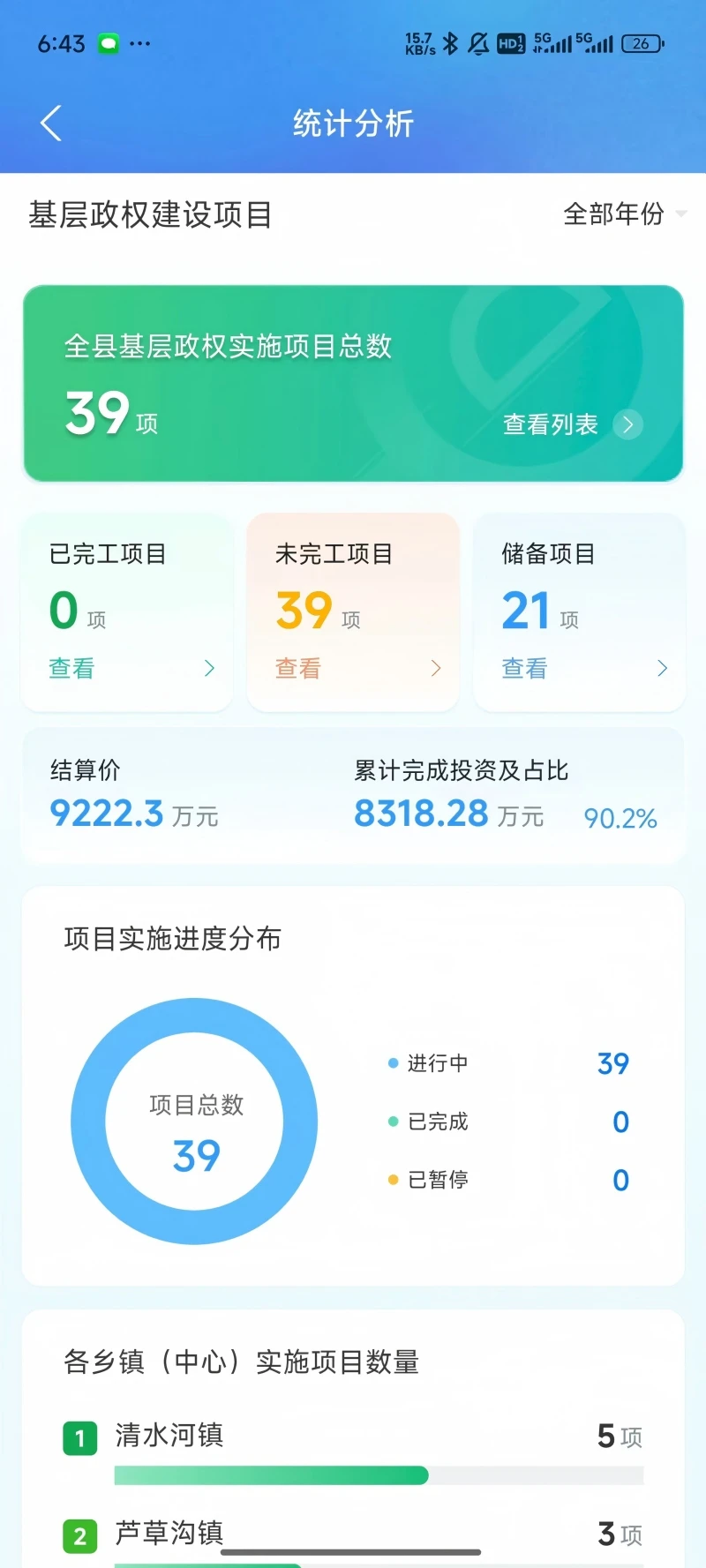Screen dimensions: 706x1568
Task: Click the chevron next to 储备项目 查看
Action: tap(662, 668)
